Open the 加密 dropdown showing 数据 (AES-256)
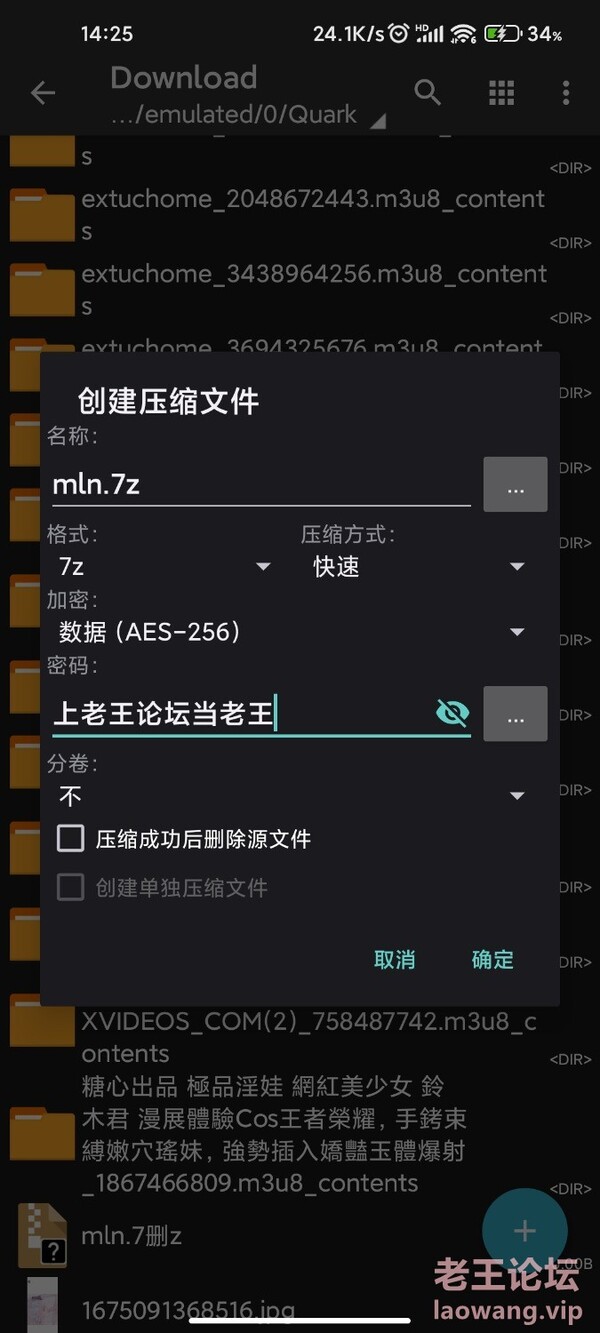 coord(290,632)
